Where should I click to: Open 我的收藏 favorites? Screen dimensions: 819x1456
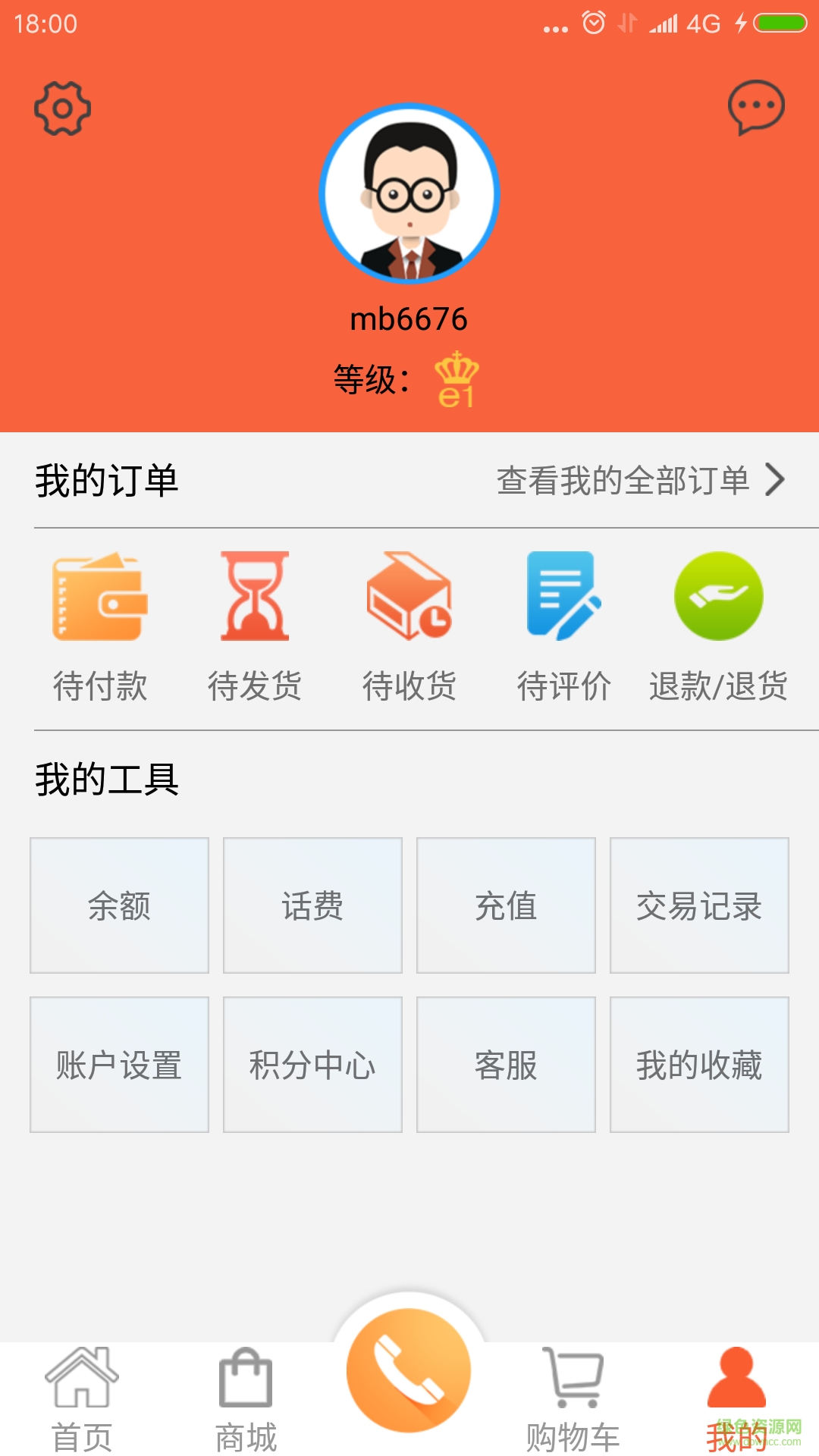tap(699, 1065)
